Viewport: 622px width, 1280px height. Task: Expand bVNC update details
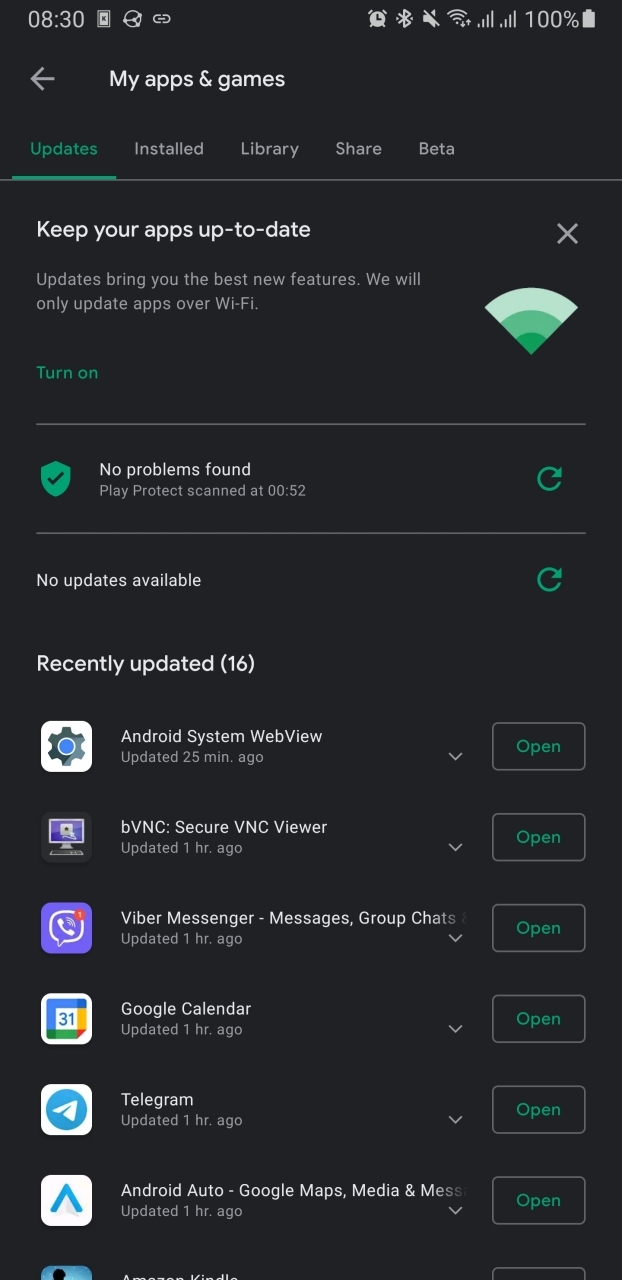[x=455, y=848]
